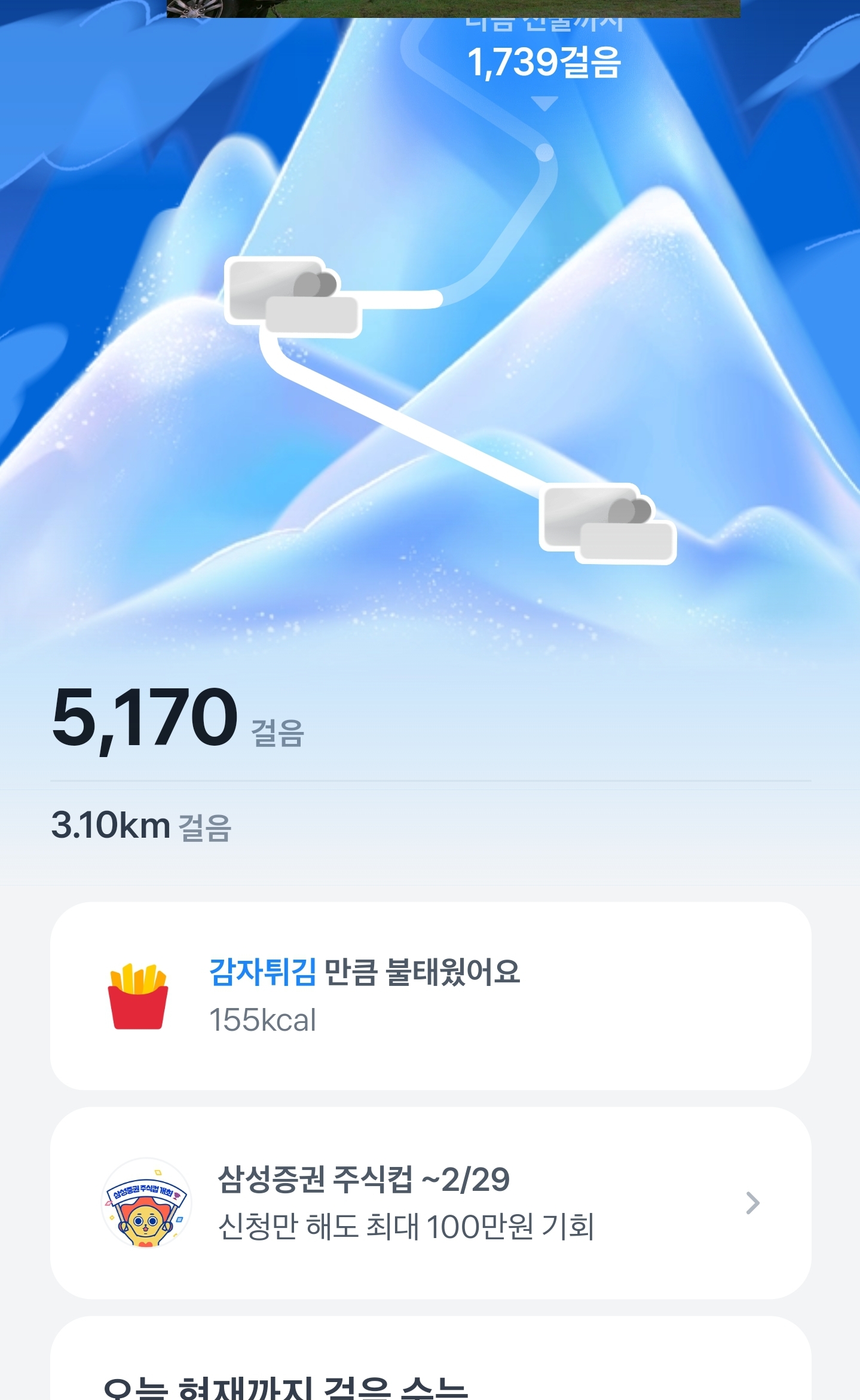This screenshot has height=1400, width=860.
Task: Open the 삼성증권 주식컵 event banner
Action: pos(430,1203)
